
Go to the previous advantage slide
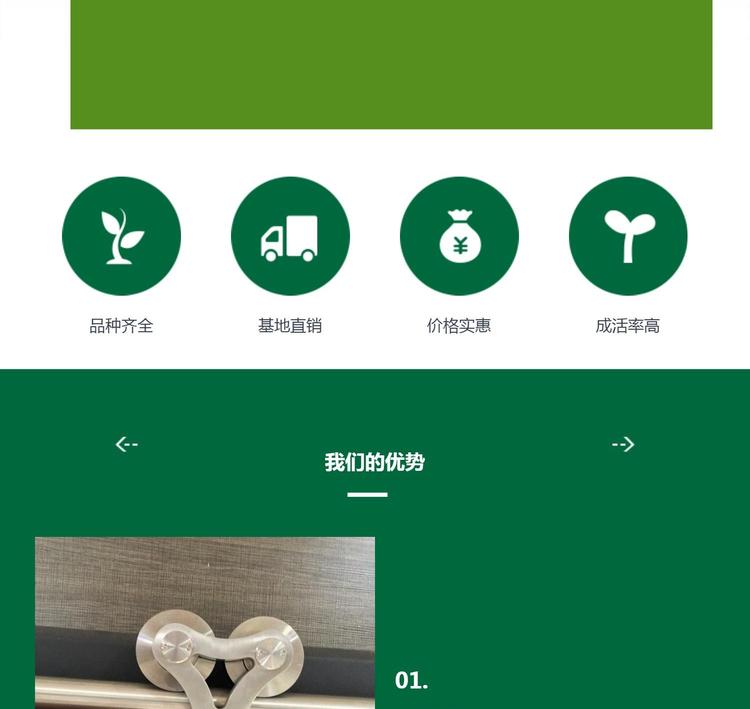click(x=127, y=444)
